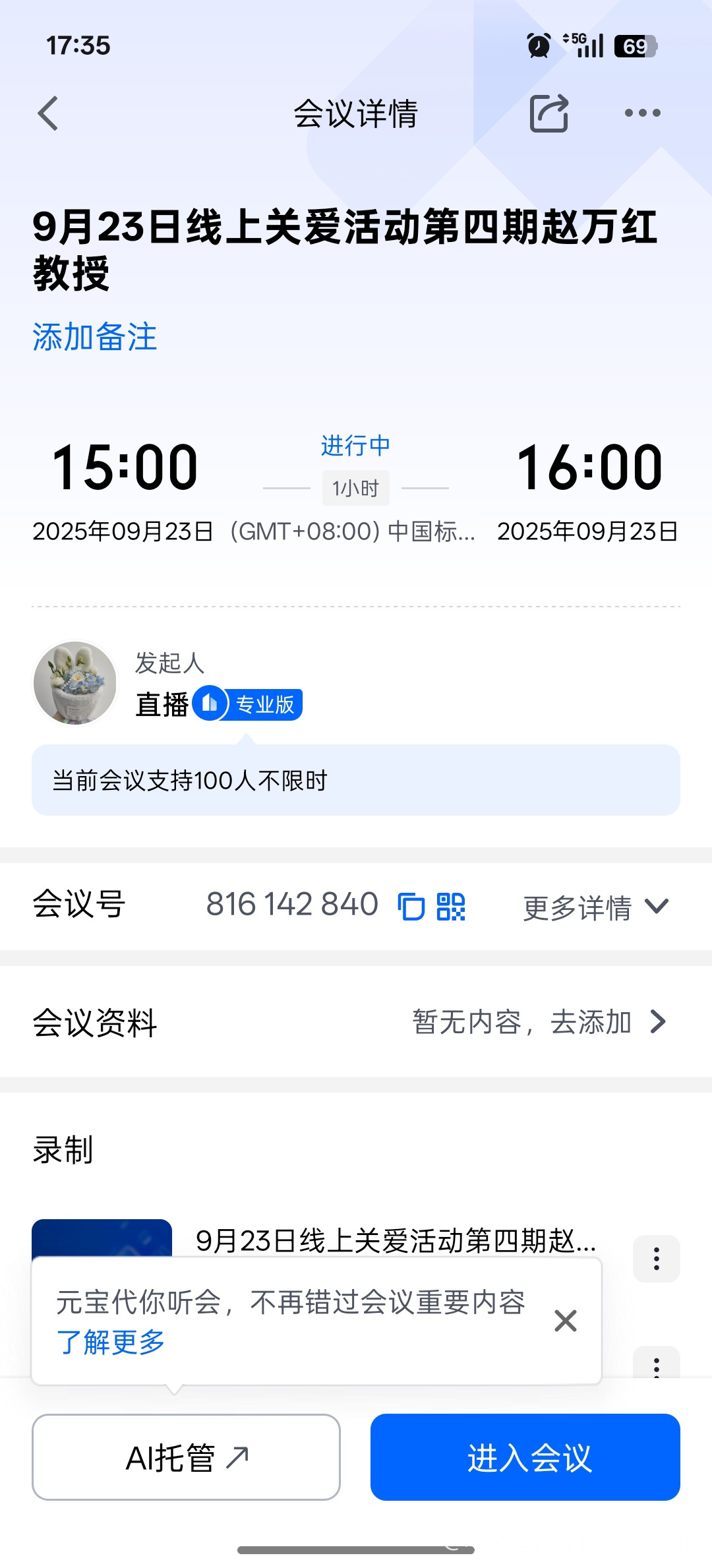Copy the meeting number 816 142 840

(x=411, y=906)
